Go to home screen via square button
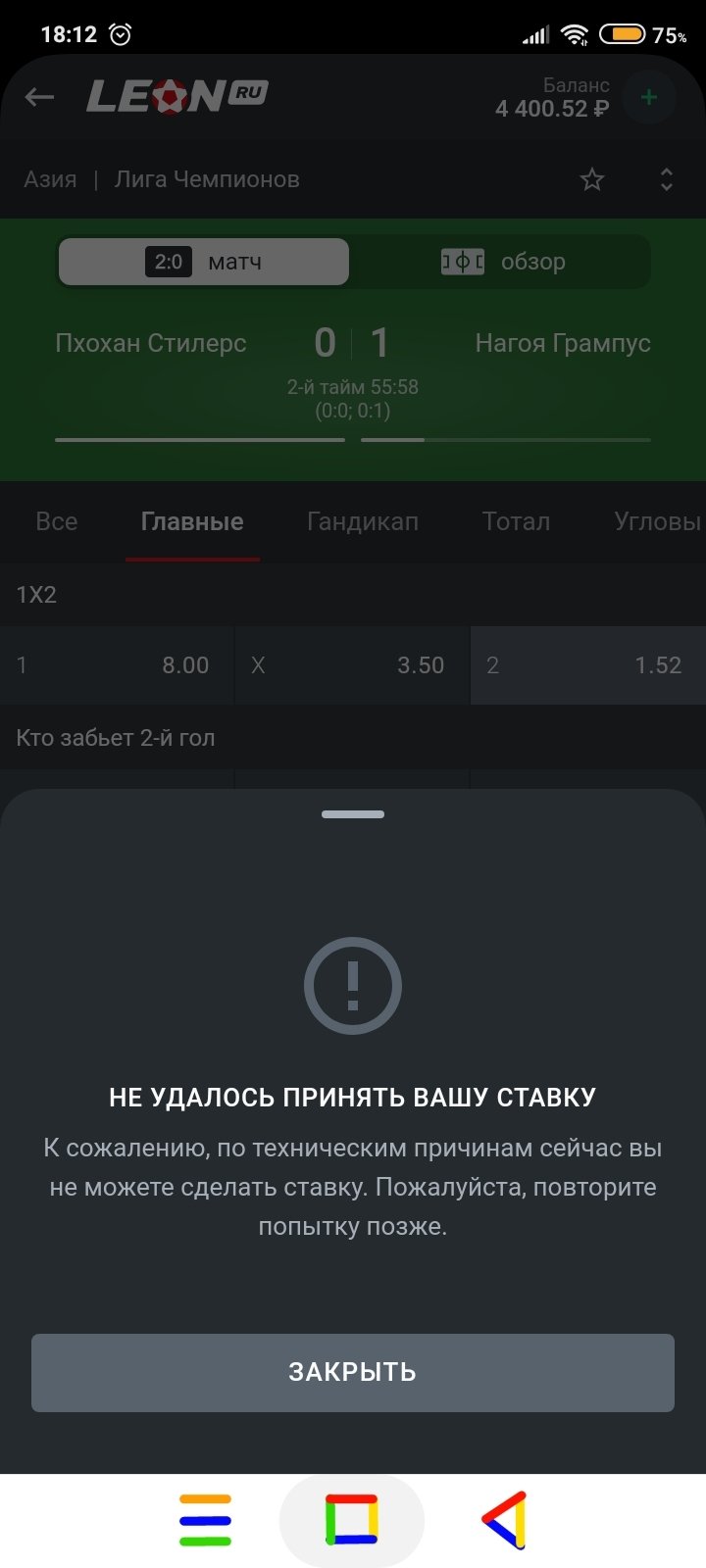This screenshot has width=706, height=1568. (352, 1520)
